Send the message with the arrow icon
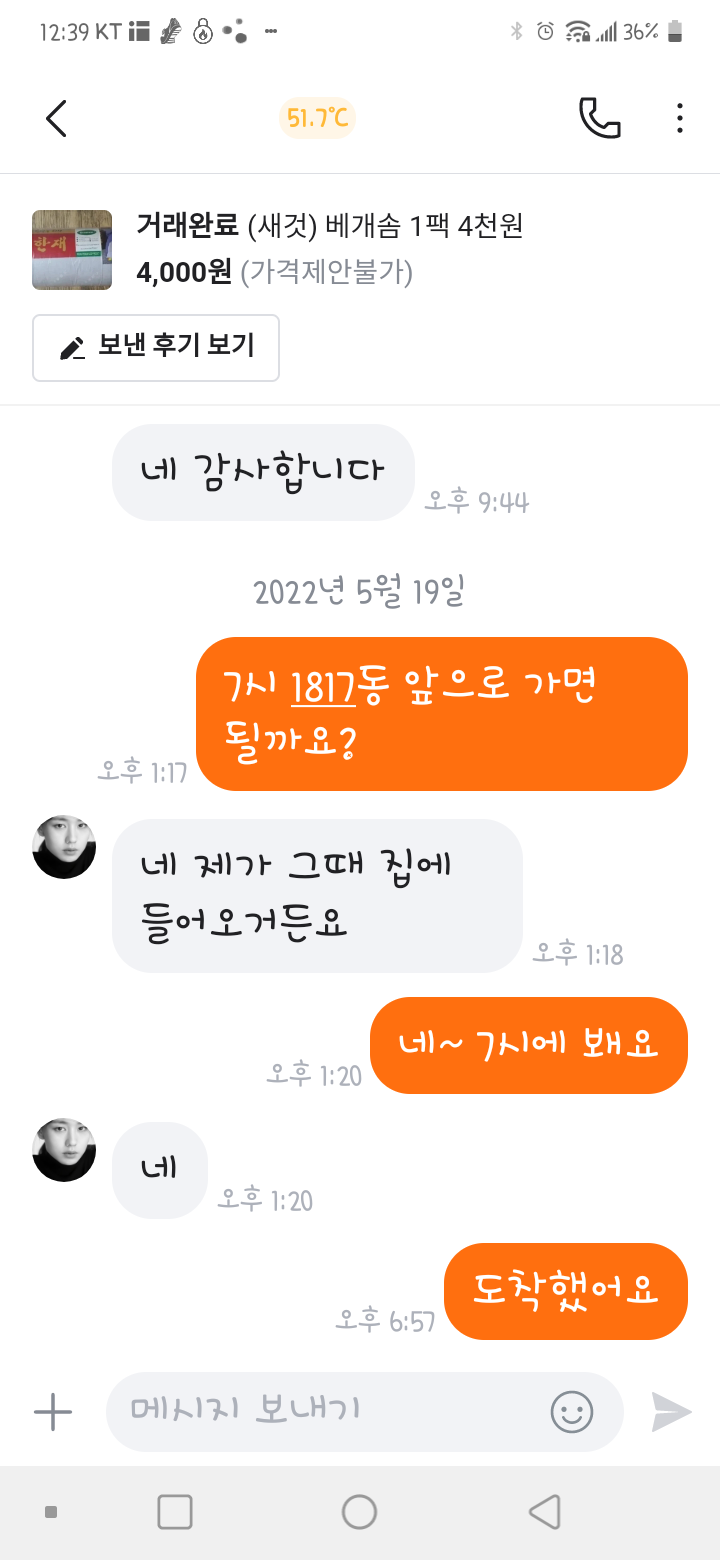 click(671, 1412)
